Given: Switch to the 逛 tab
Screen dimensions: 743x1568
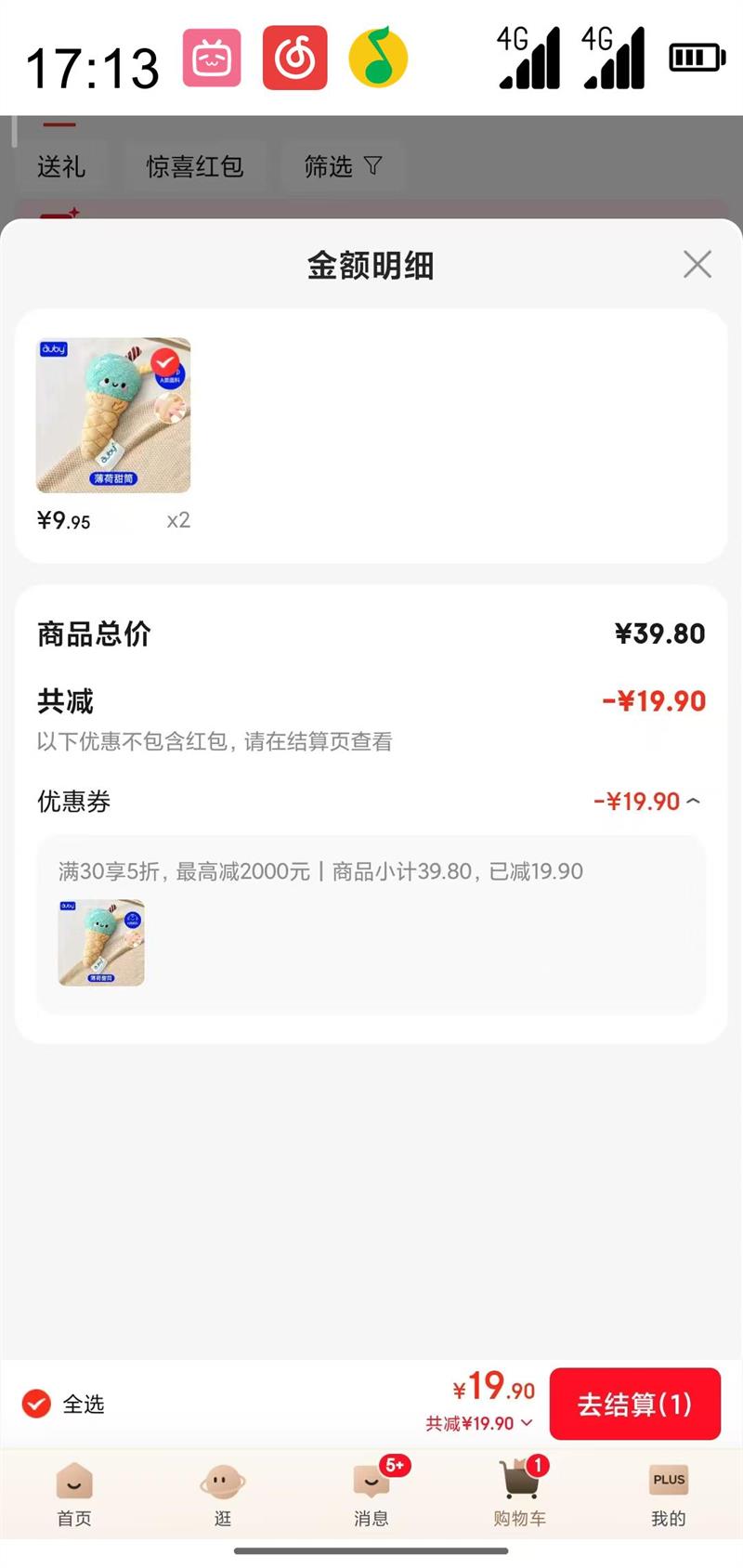Looking at the screenshot, I should [x=223, y=1494].
